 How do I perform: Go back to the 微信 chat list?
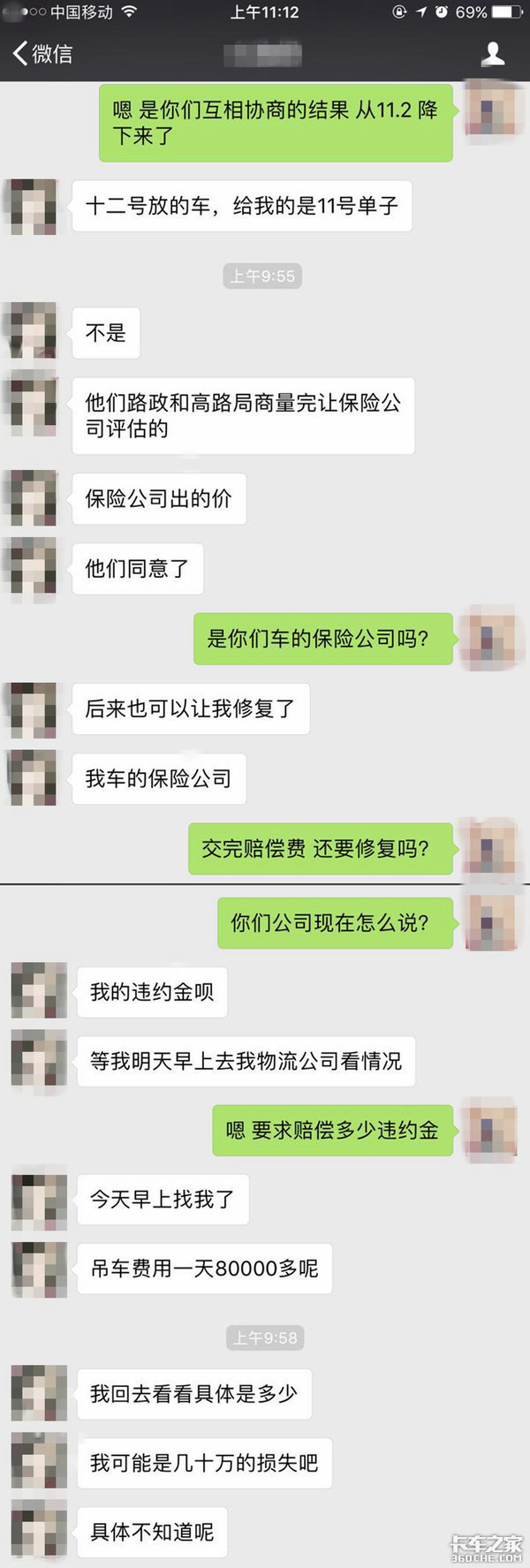point(42,54)
